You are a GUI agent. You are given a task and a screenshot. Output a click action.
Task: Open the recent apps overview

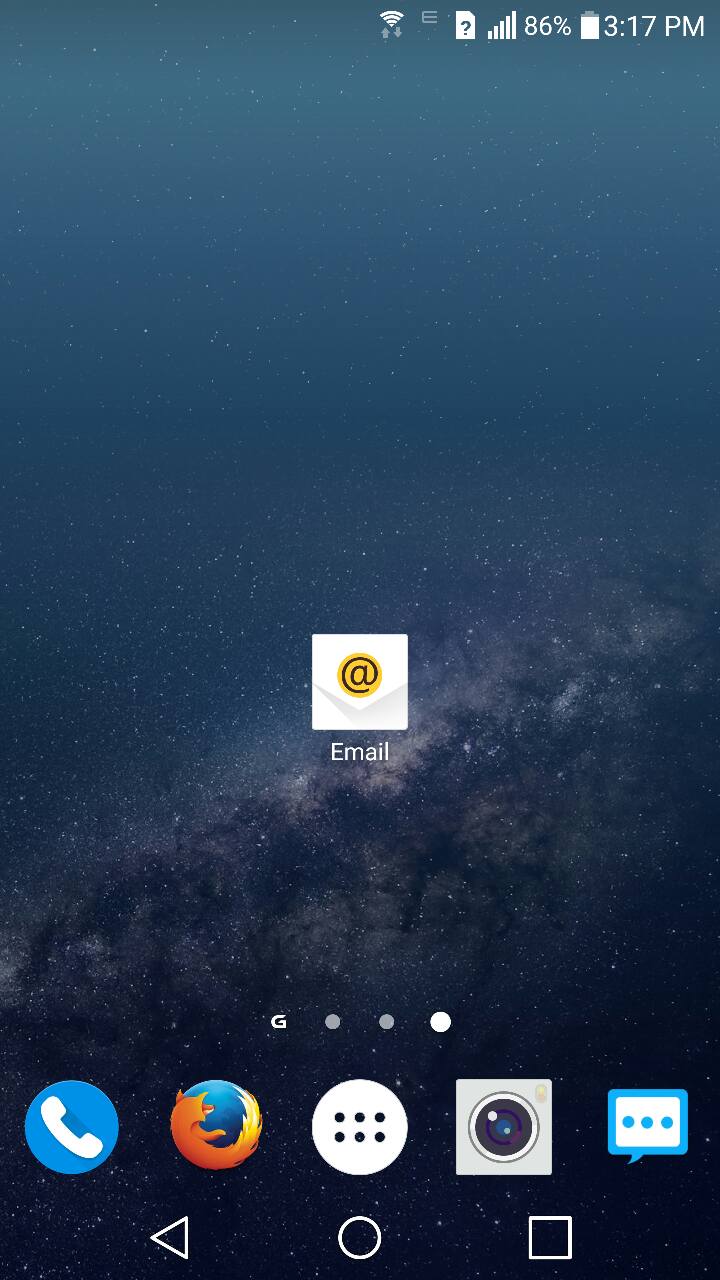(x=550, y=1238)
